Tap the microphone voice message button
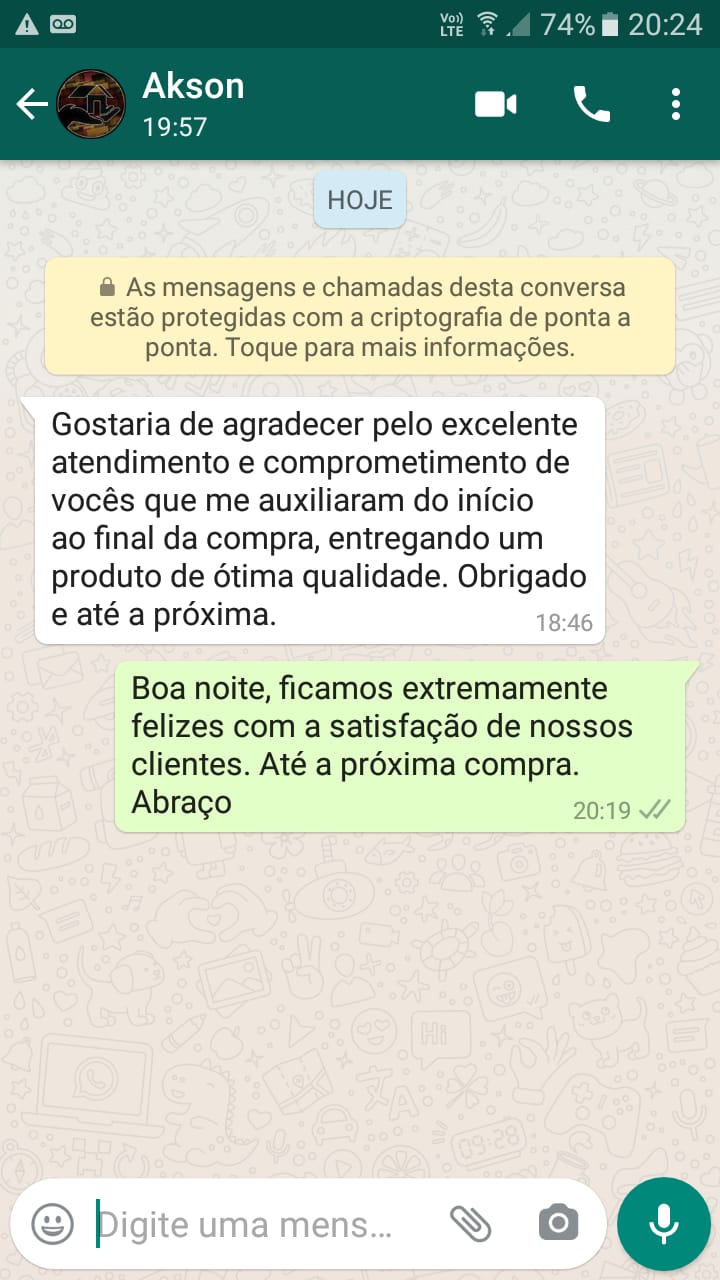Viewport: 720px width, 1280px height. click(663, 1223)
